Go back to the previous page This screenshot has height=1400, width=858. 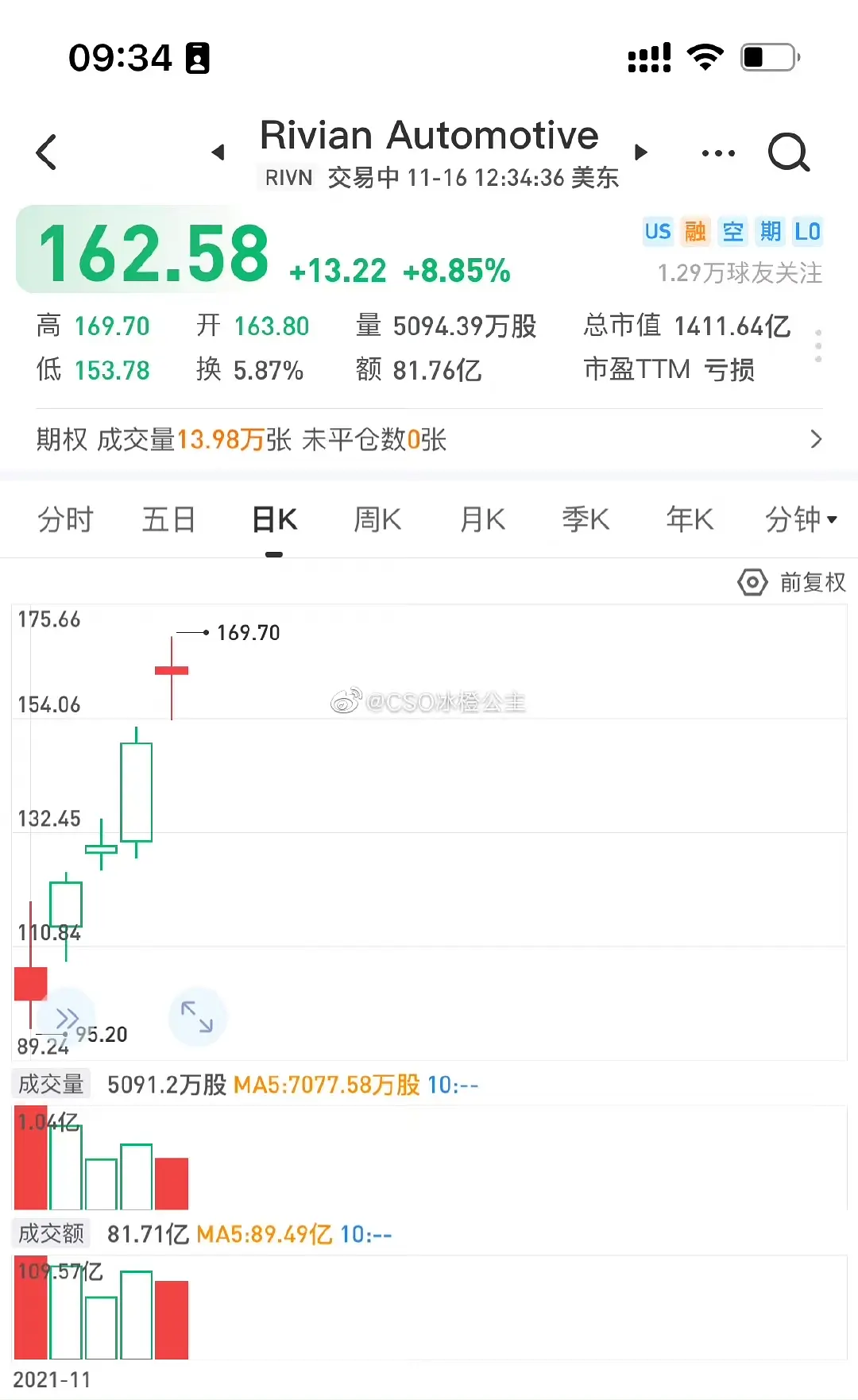[47, 152]
